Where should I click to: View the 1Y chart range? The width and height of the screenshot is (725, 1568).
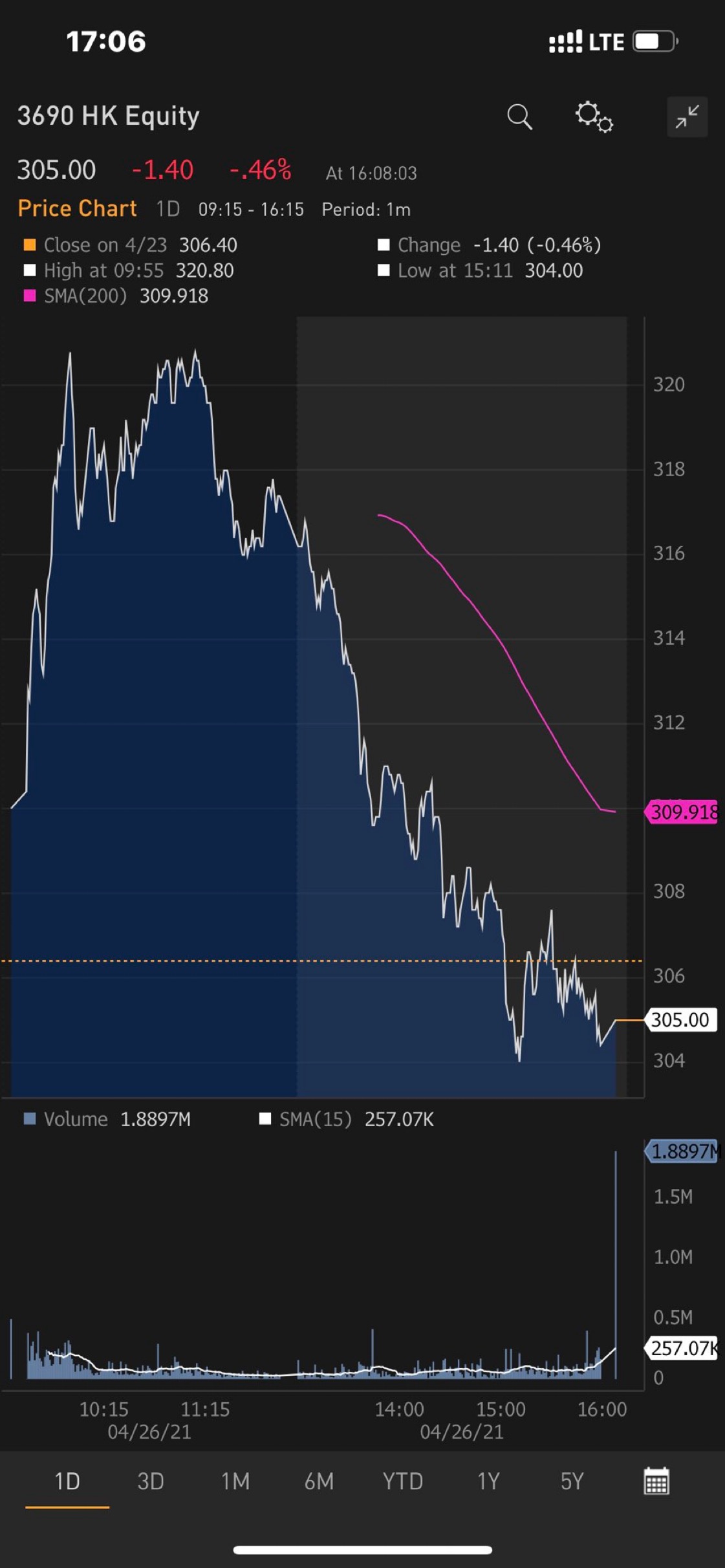click(x=488, y=1481)
